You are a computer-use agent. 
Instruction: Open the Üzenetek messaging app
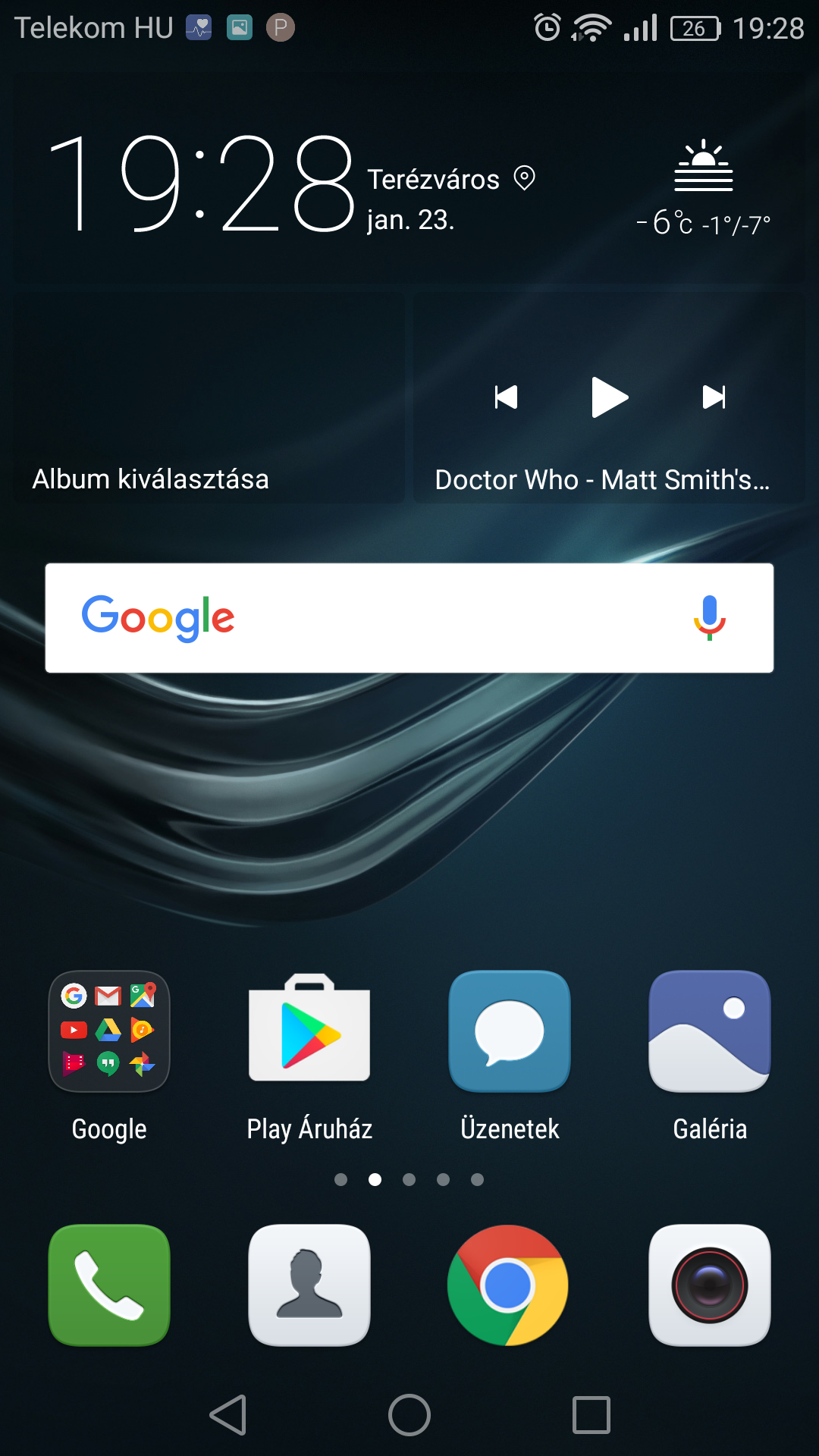[x=510, y=1031]
